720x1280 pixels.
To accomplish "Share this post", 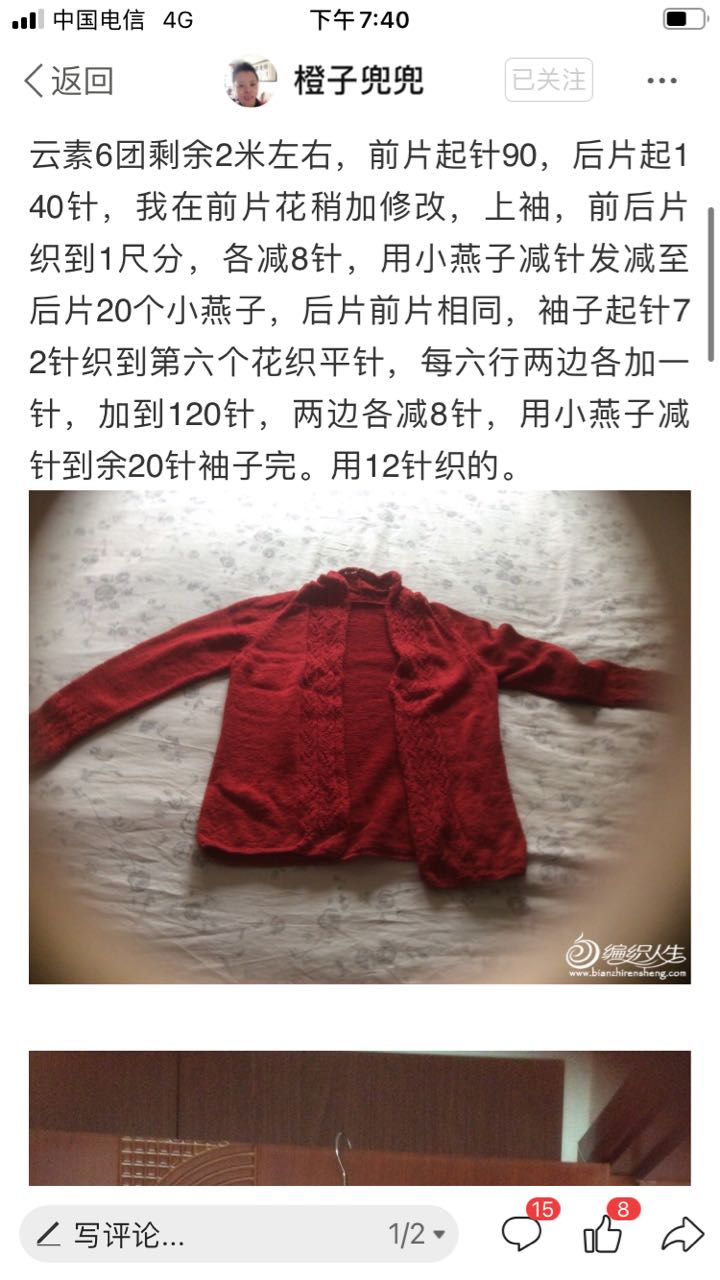I will (x=682, y=1235).
